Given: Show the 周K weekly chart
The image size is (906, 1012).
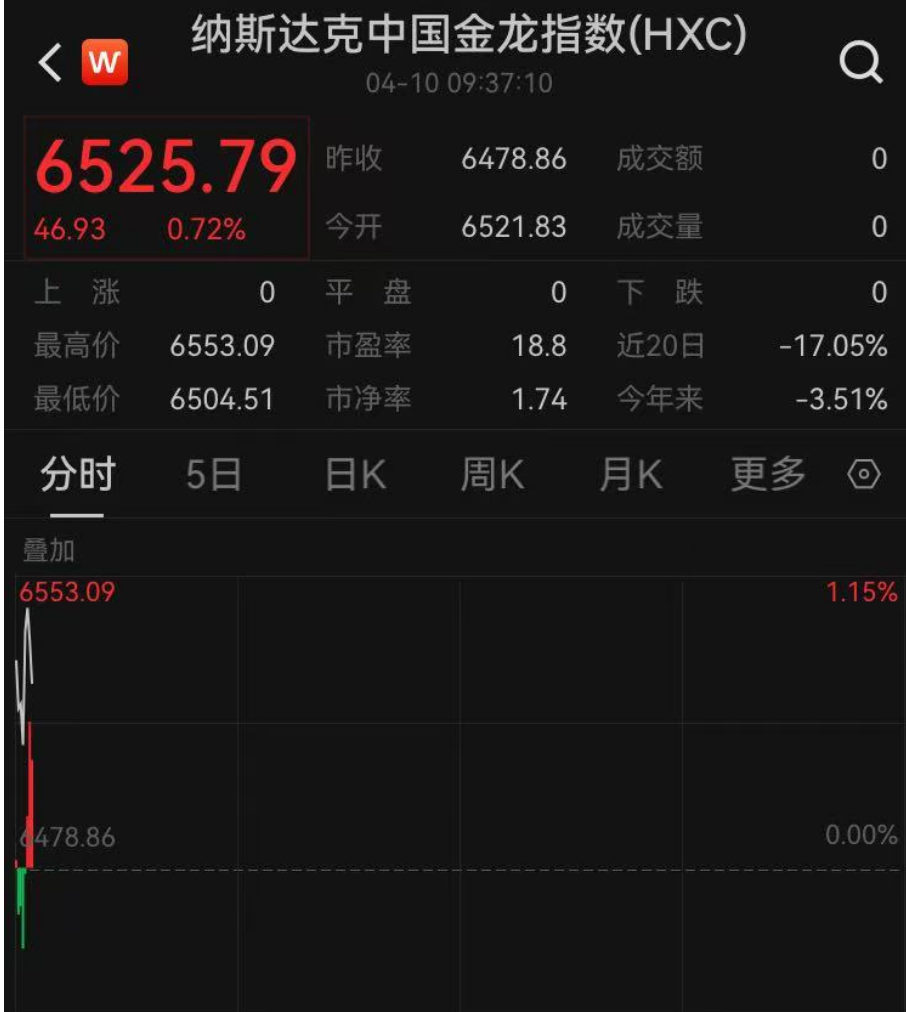Looking at the screenshot, I should point(492,475).
